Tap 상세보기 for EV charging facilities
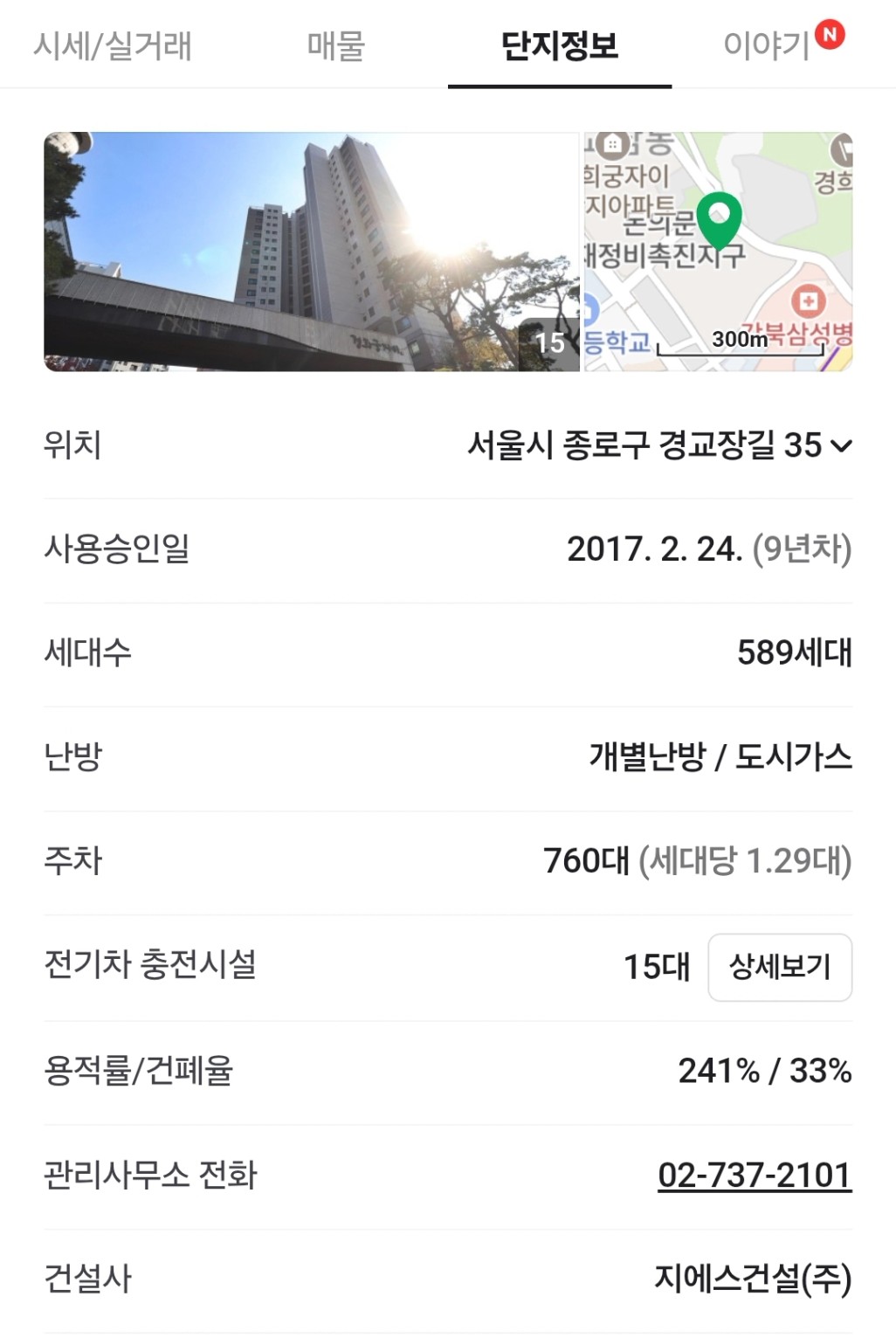This screenshot has width=896, height=1338. coord(780,967)
